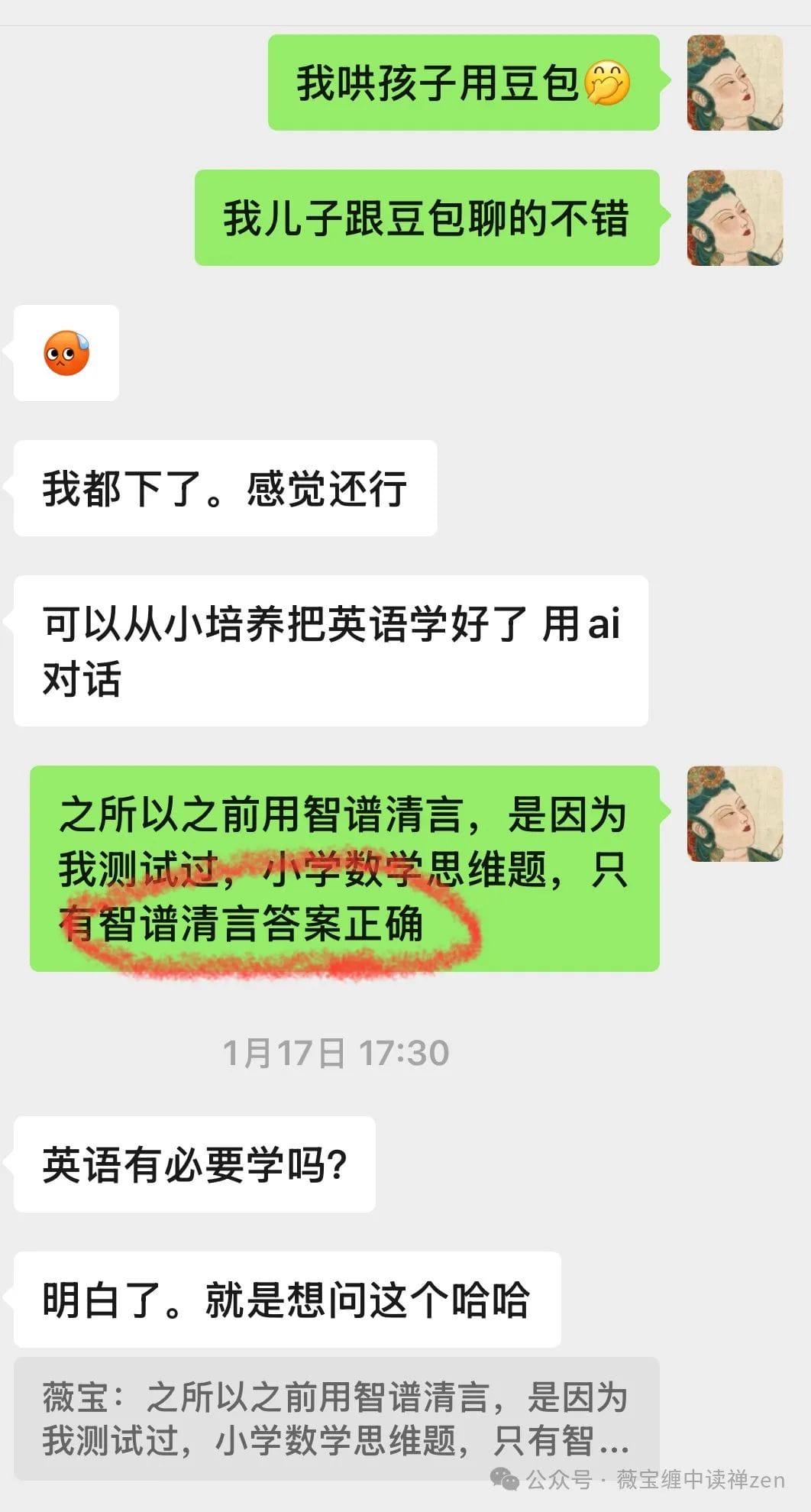Open avatar beside '我儿子跟豆包聊的不错' message
Image resolution: width=811 pixels, height=1512 pixels.
coord(735,218)
